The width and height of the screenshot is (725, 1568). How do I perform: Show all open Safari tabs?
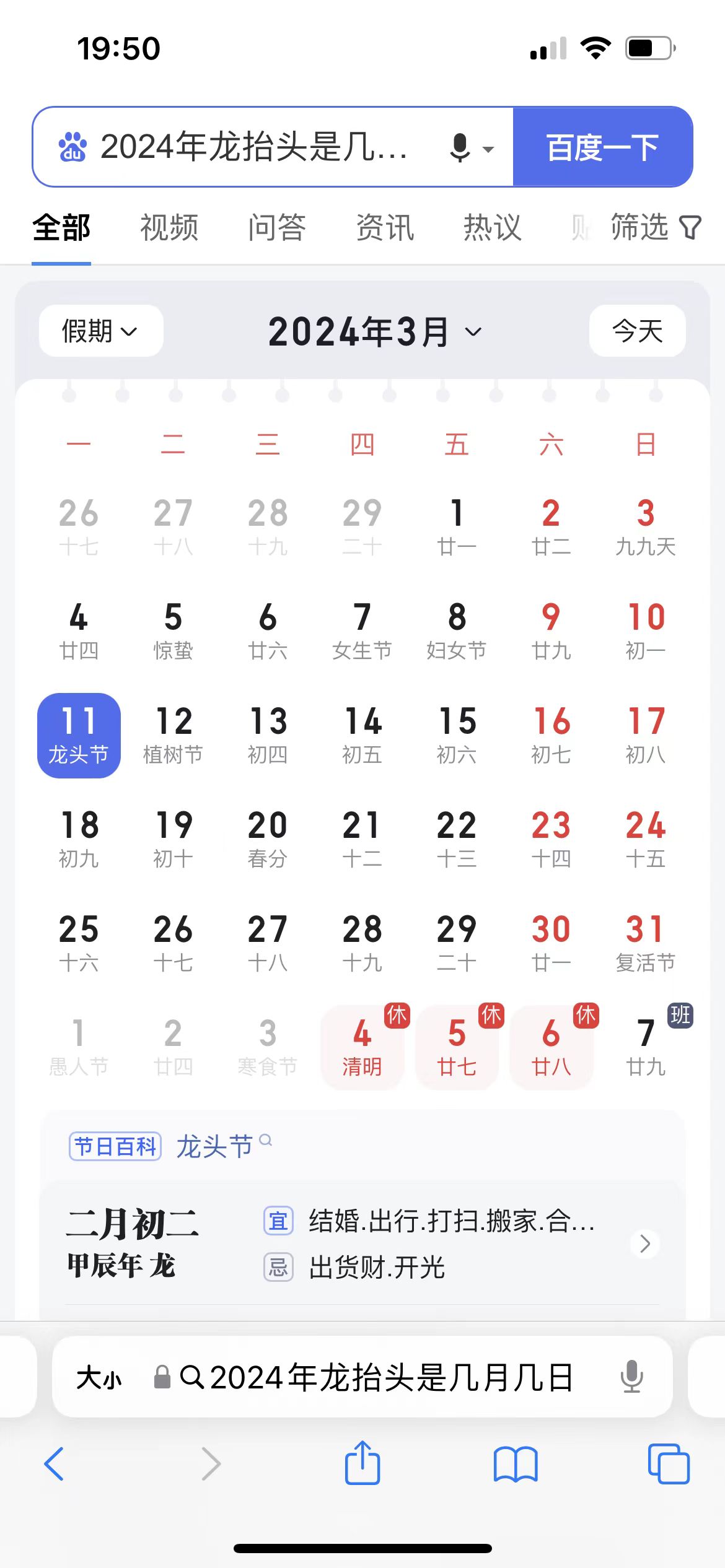coord(668,1464)
